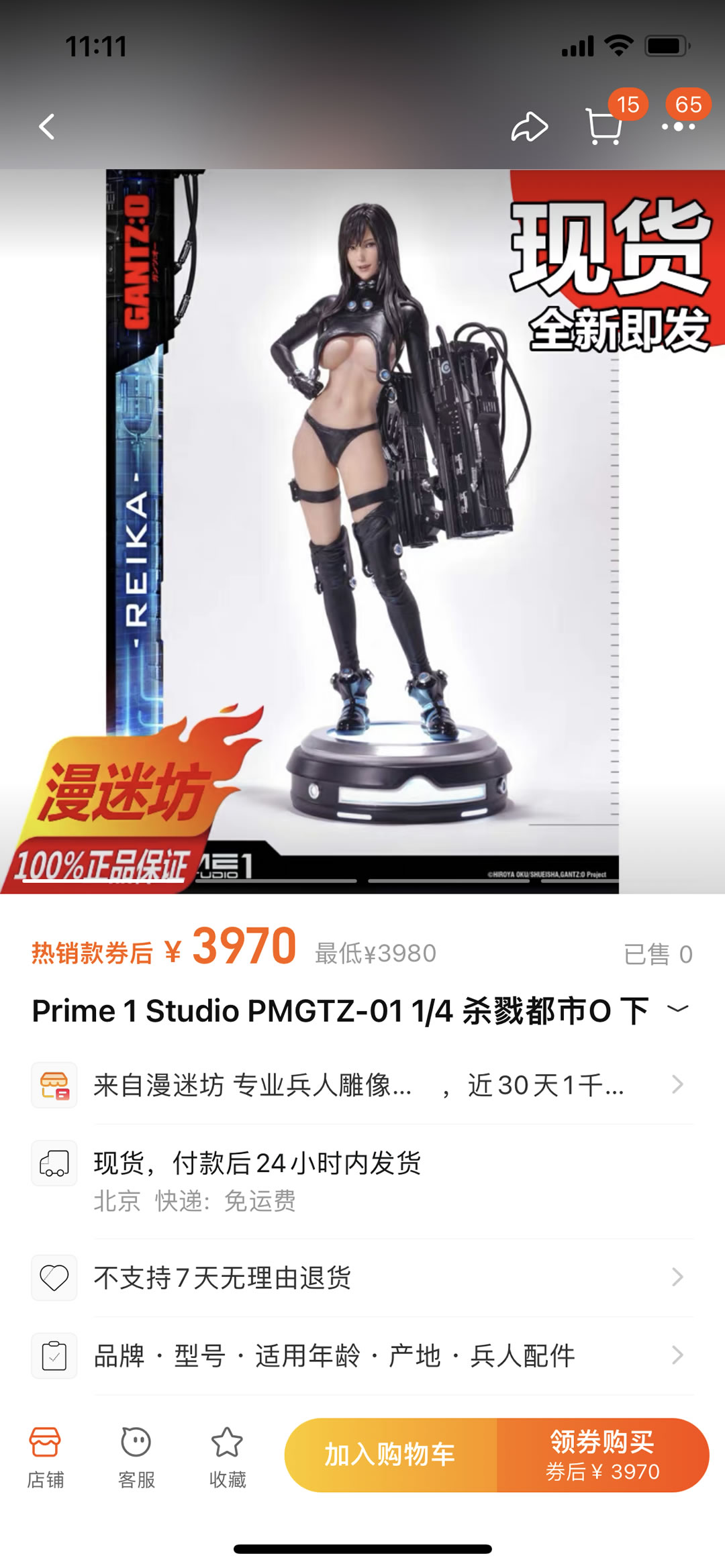Image resolution: width=725 pixels, height=1568 pixels.
Task: View the 不支持7天无理由退货 return policy
Action: click(x=362, y=1277)
